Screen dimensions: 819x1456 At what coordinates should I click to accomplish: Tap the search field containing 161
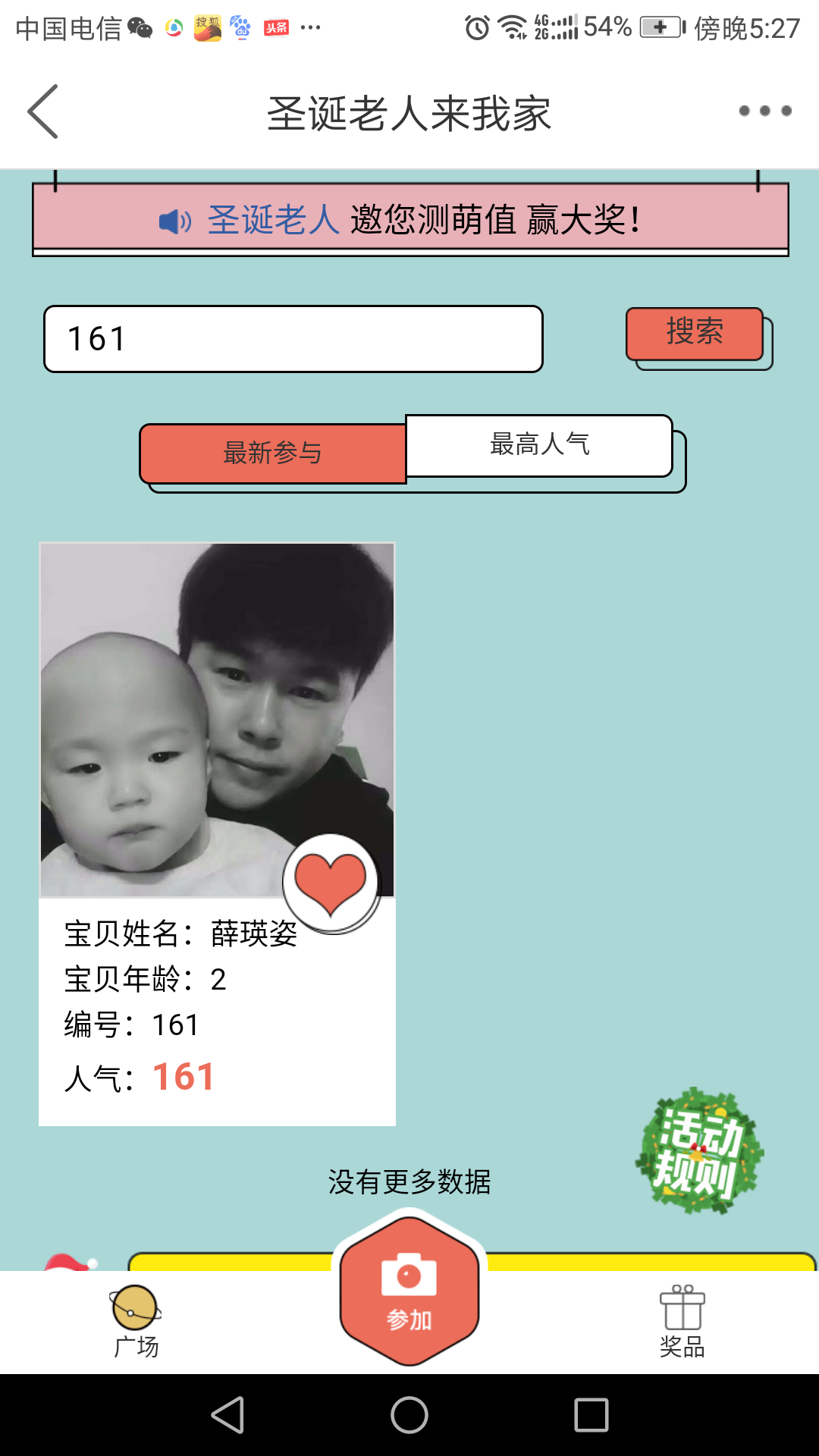click(293, 339)
